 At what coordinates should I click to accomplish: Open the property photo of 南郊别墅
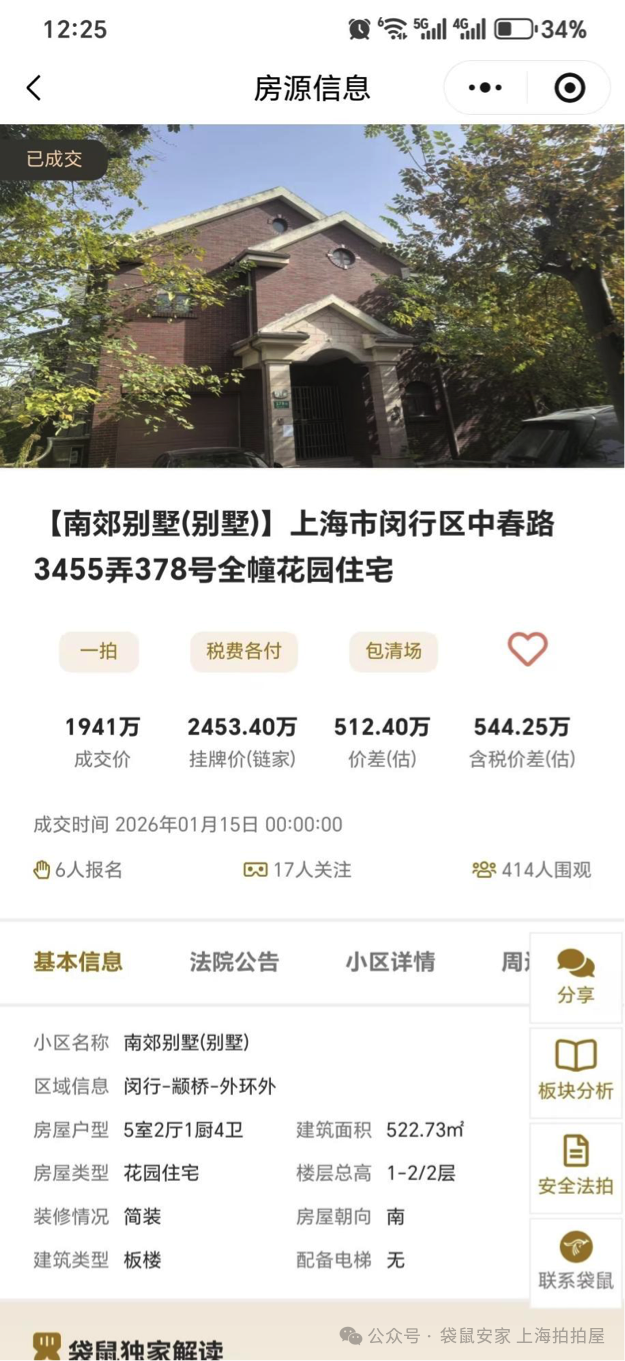312,296
